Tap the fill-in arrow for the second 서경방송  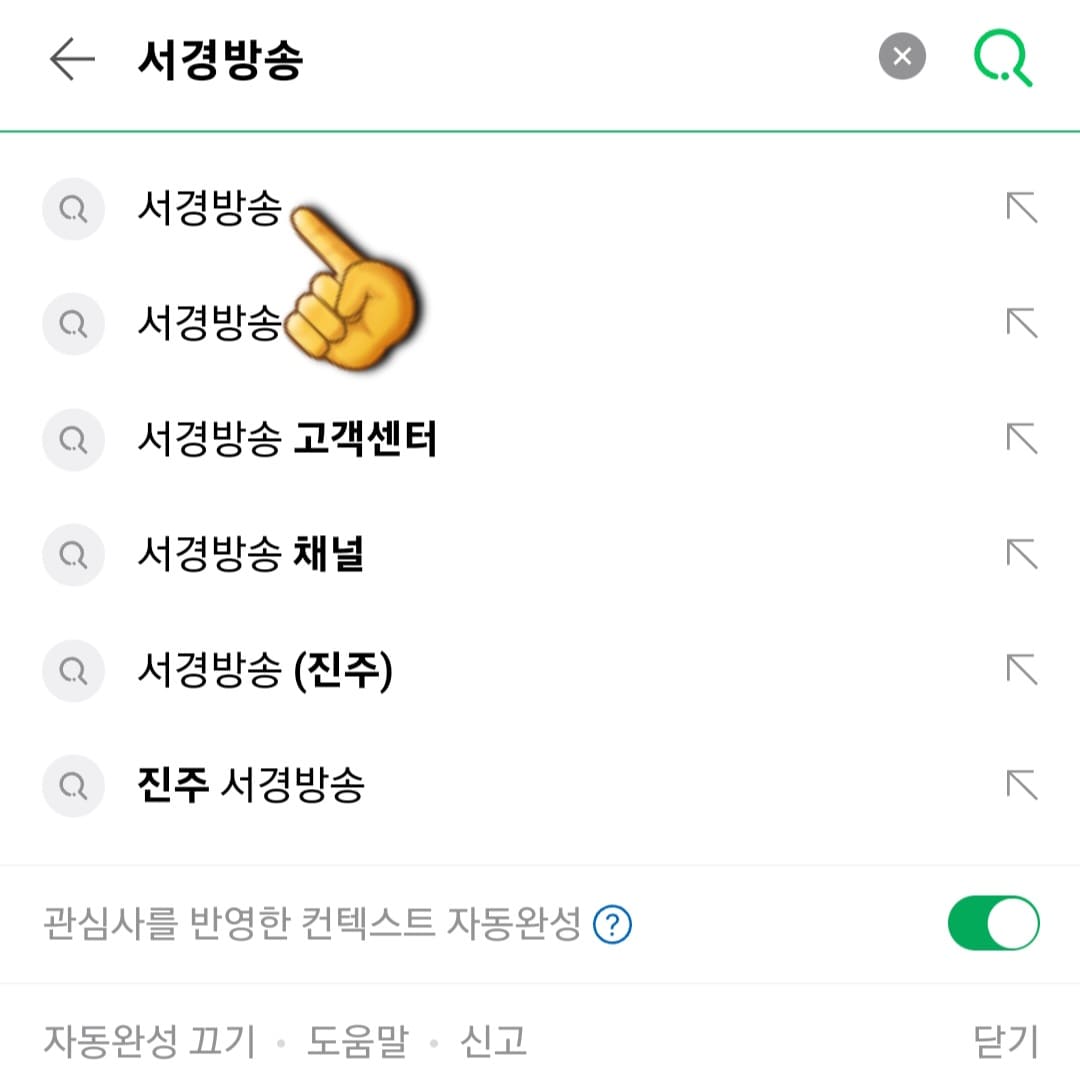pos(1021,324)
